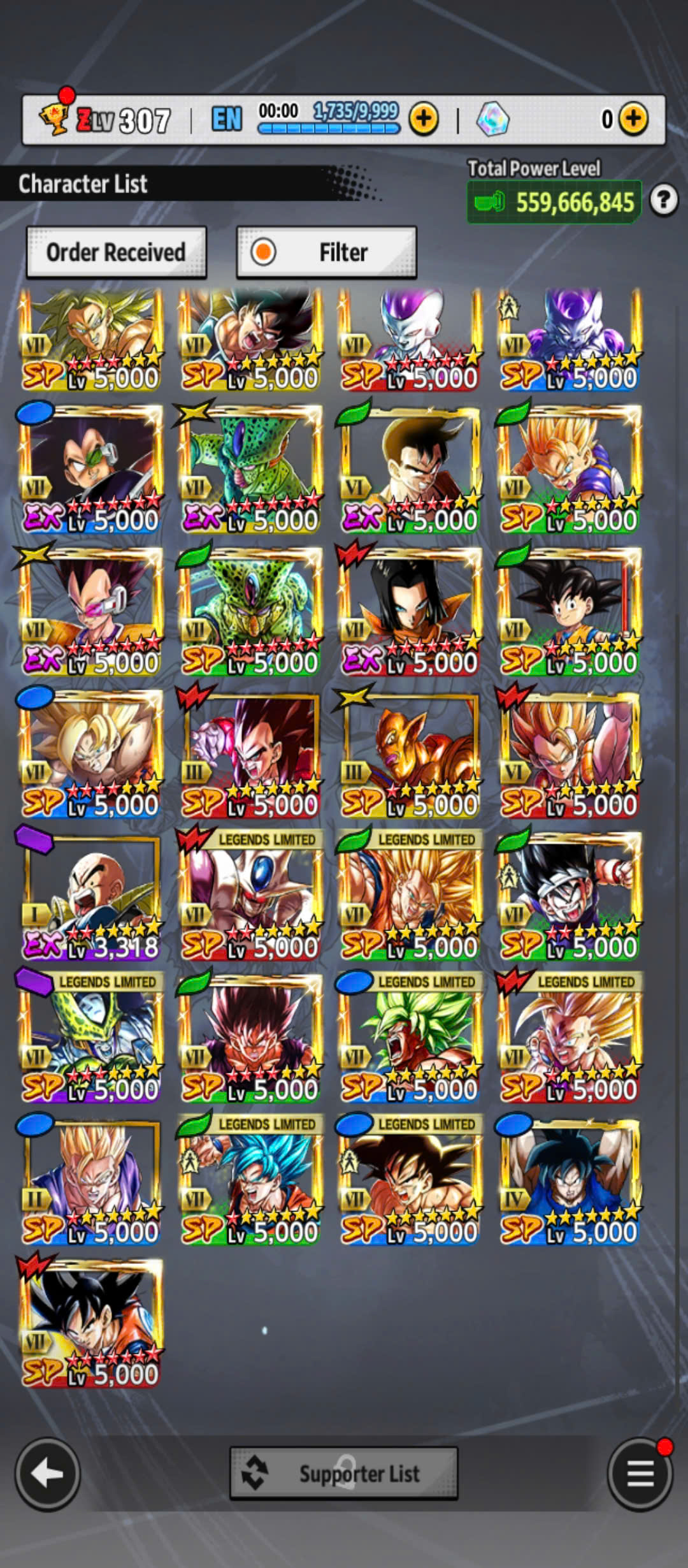688x1568 pixels.
Task: Open the hamburger menu button
Action: coord(640,1474)
